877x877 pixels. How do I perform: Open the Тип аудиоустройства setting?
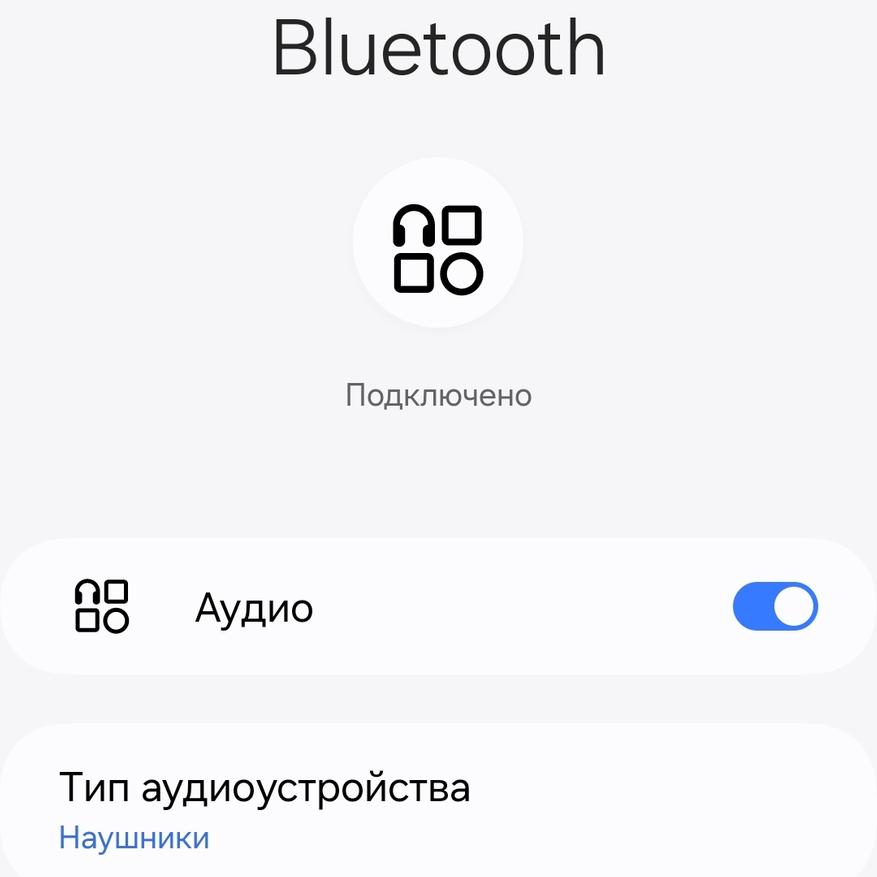click(265, 808)
